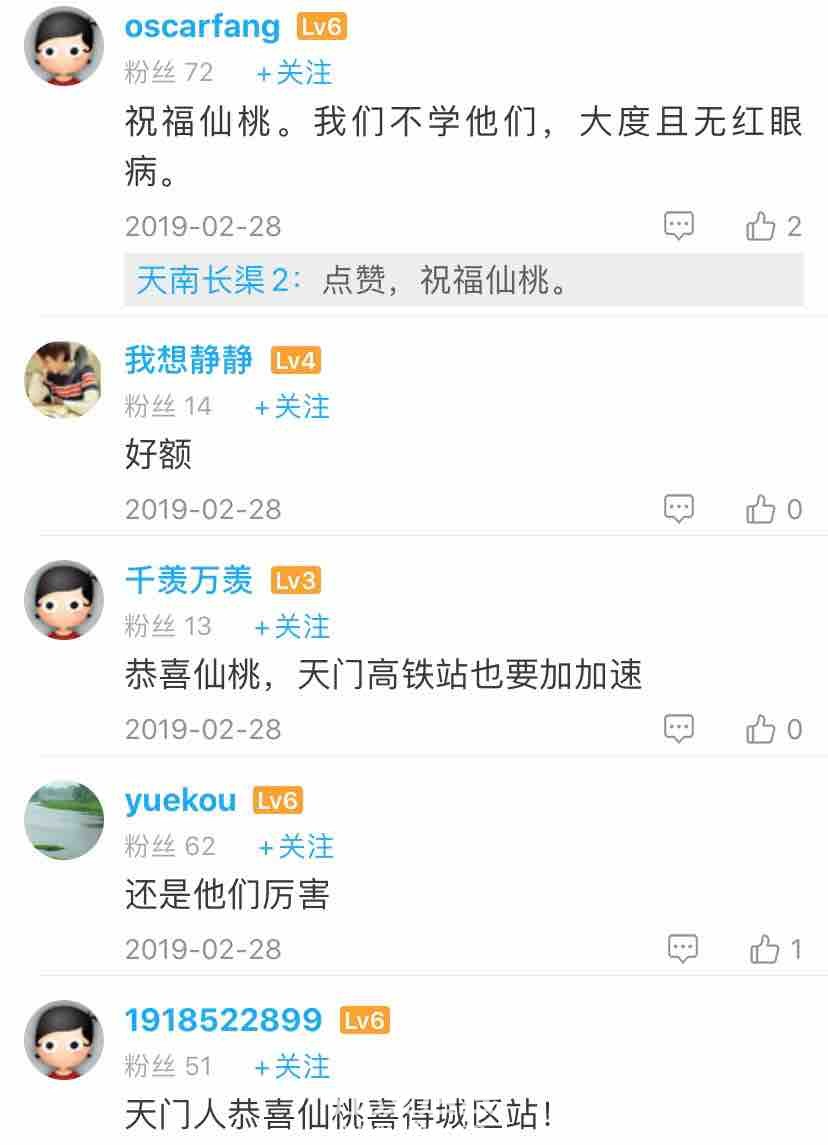Open 天南长渠2's profile link

coord(218,281)
